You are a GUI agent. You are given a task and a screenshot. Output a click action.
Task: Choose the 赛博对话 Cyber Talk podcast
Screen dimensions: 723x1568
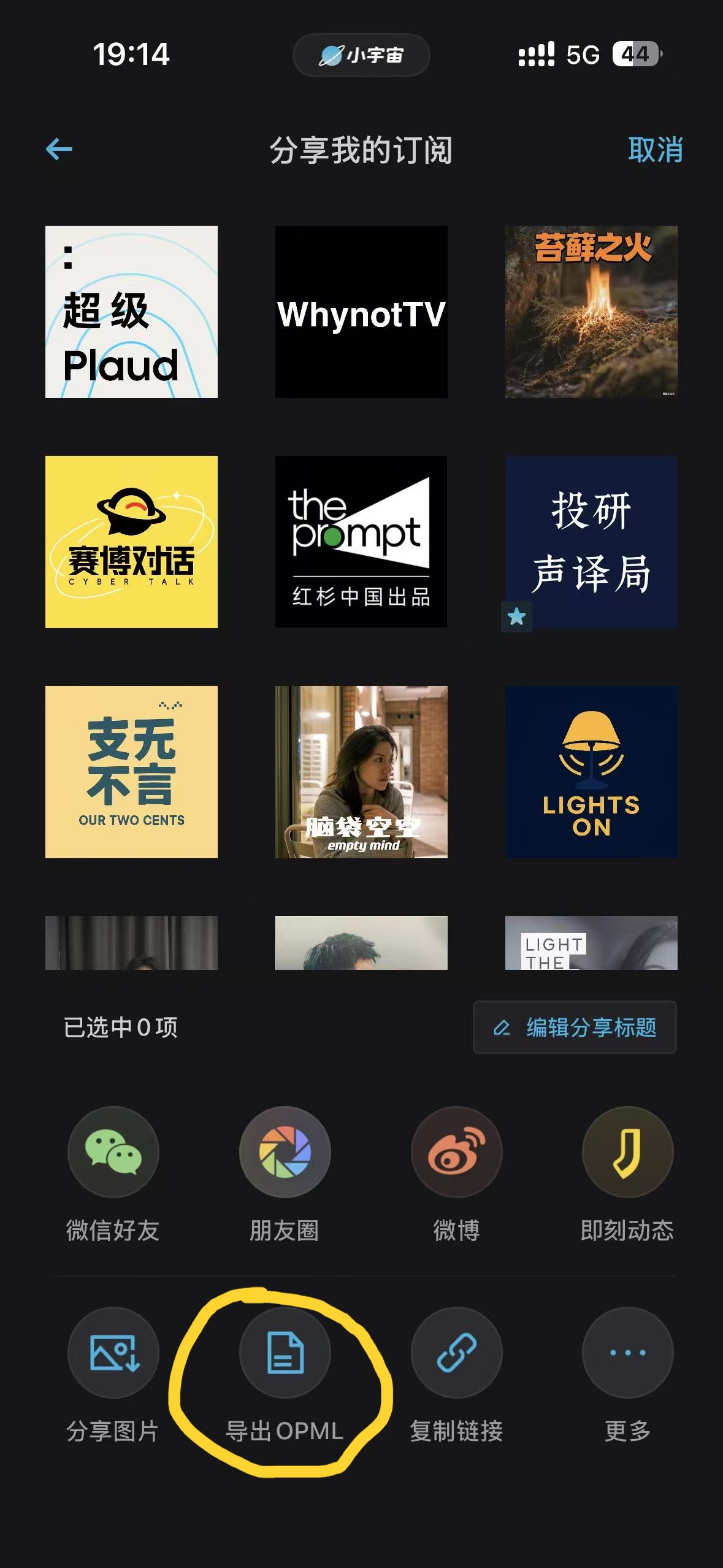pyautogui.click(x=131, y=544)
